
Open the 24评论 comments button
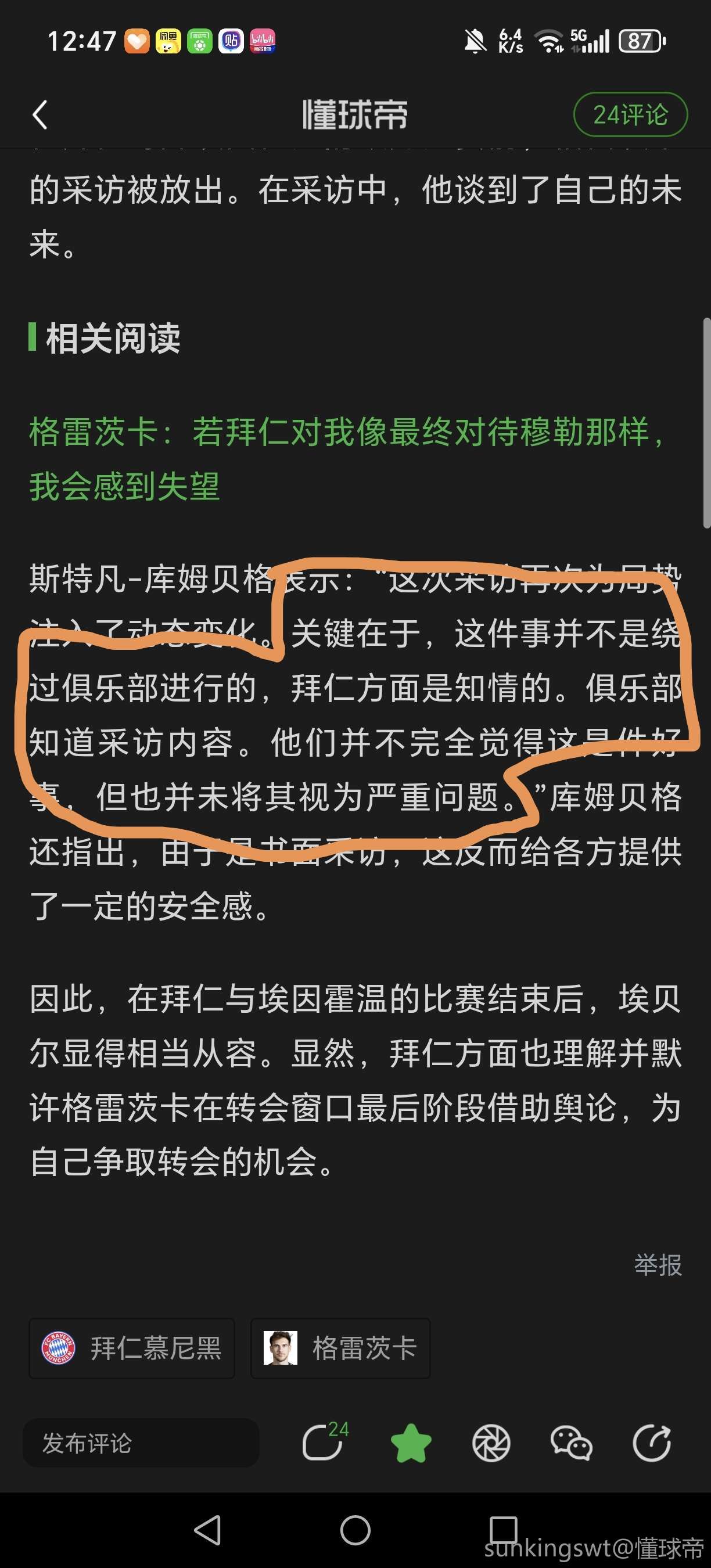(x=630, y=114)
